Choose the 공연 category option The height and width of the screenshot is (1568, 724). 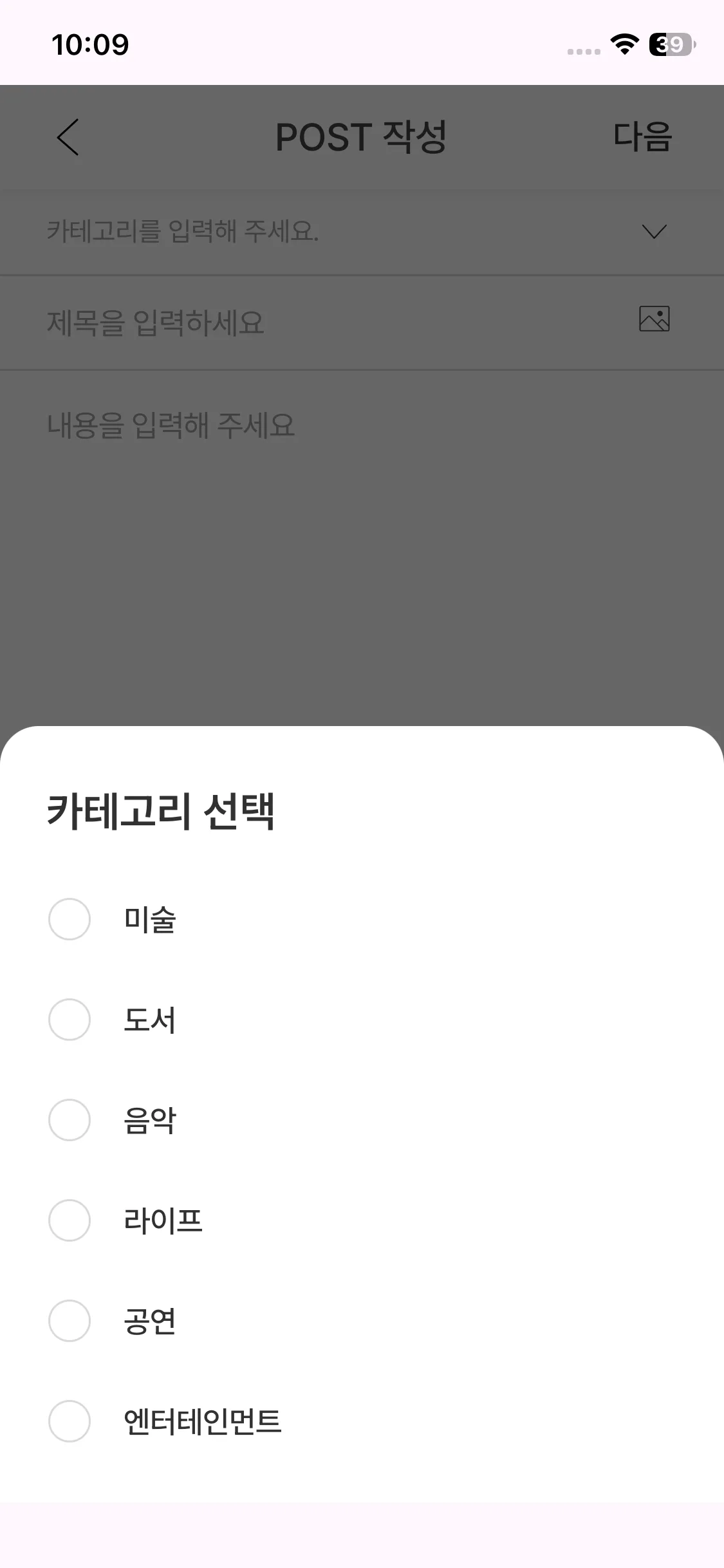70,1321
